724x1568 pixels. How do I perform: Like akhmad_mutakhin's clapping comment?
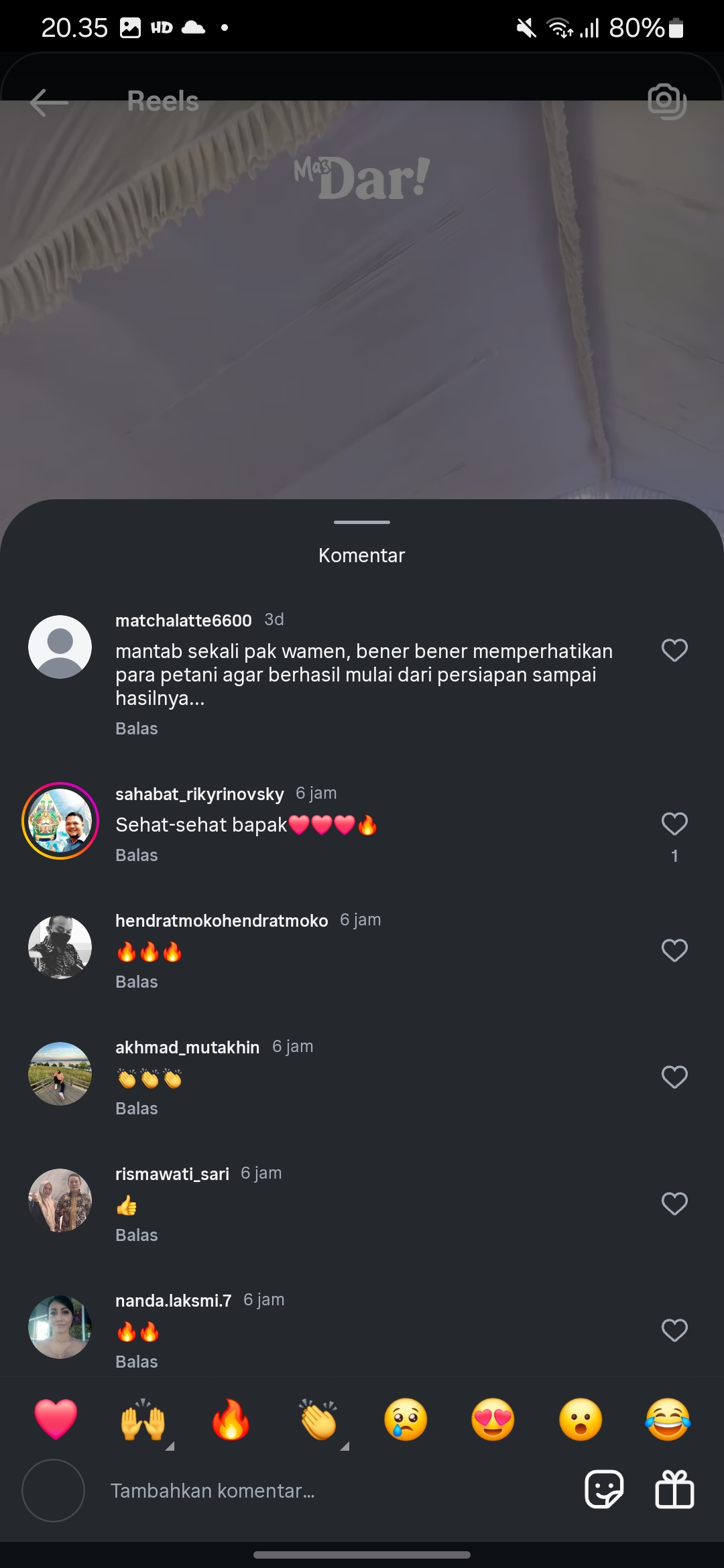click(674, 1077)
